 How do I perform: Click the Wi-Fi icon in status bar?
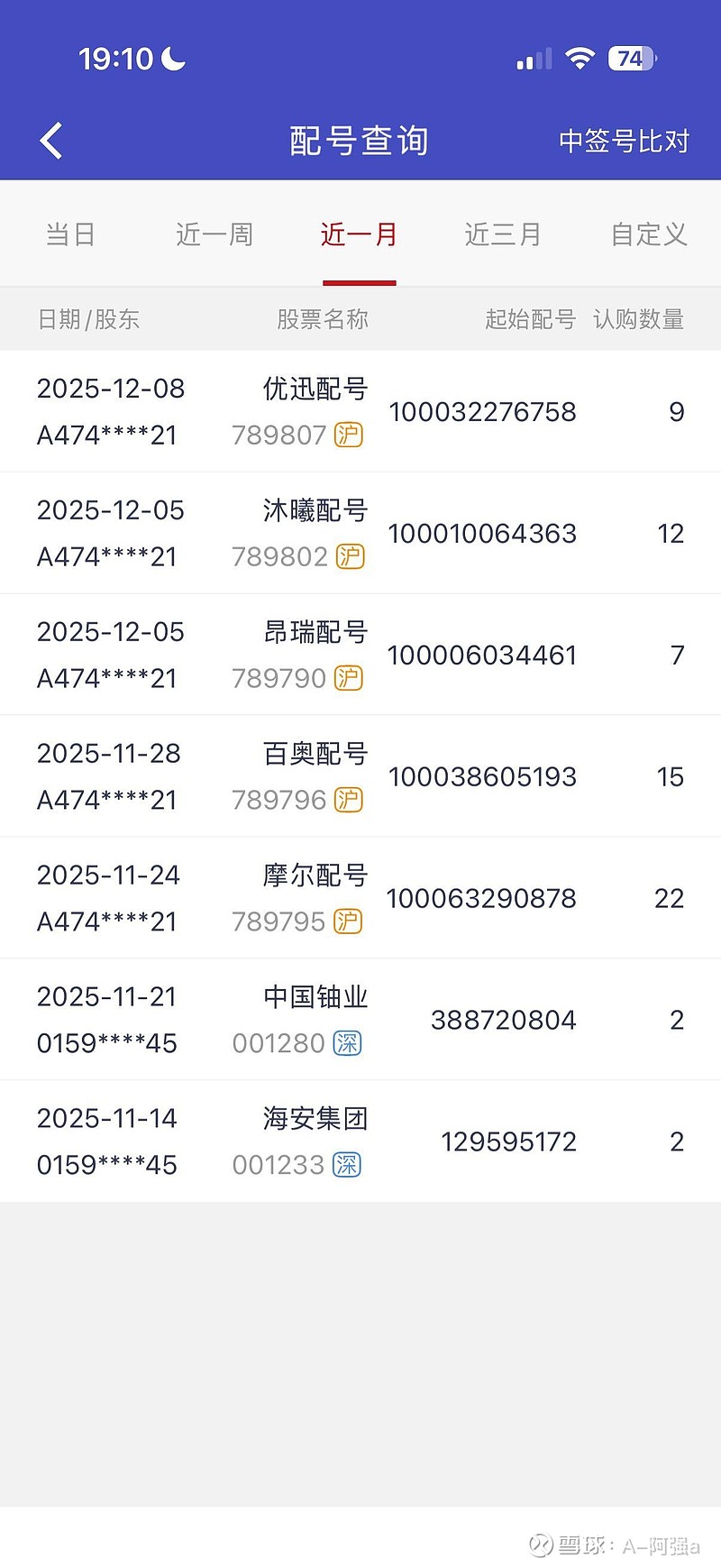[x=581, y=58]
